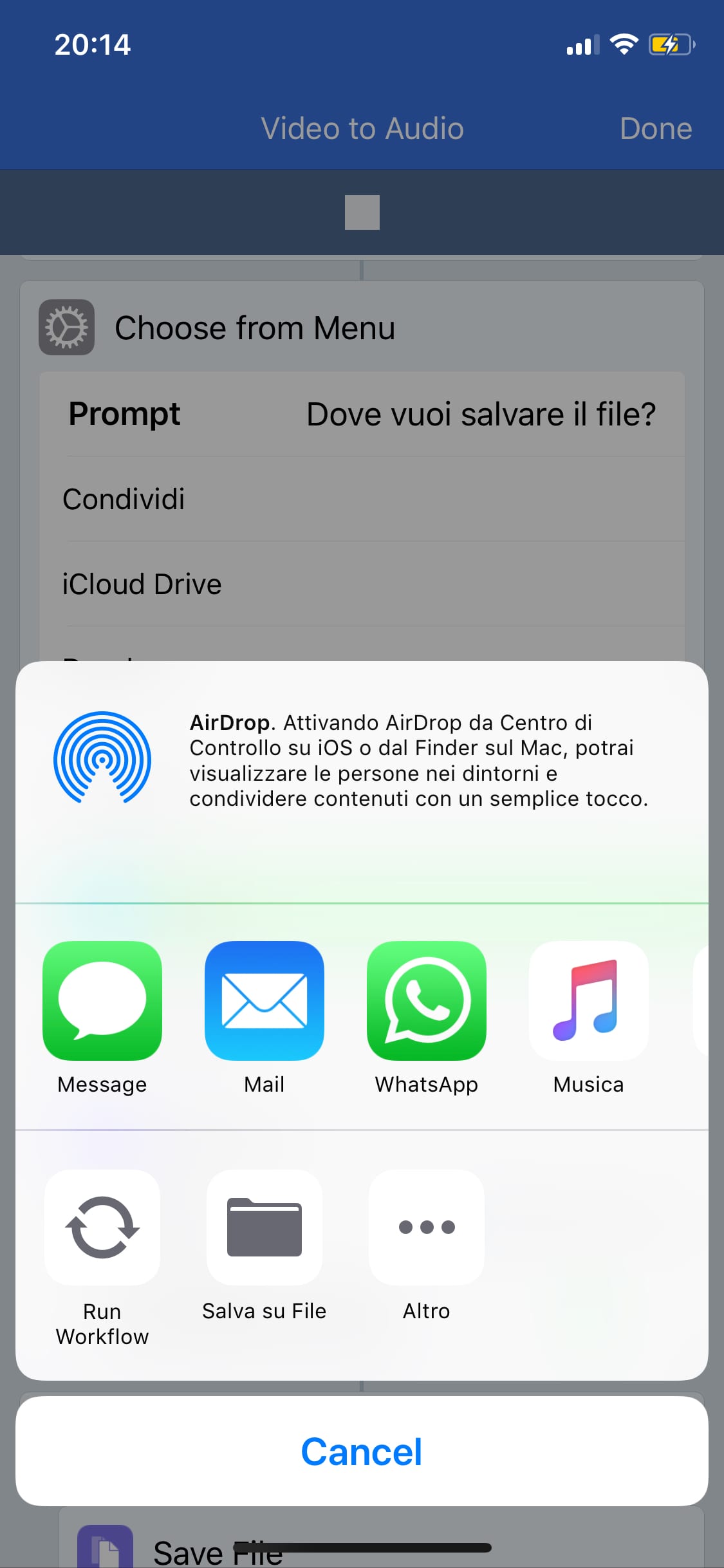Open Altro for more actions
Screen dimensions: 724x1568
pos(426,1227)
